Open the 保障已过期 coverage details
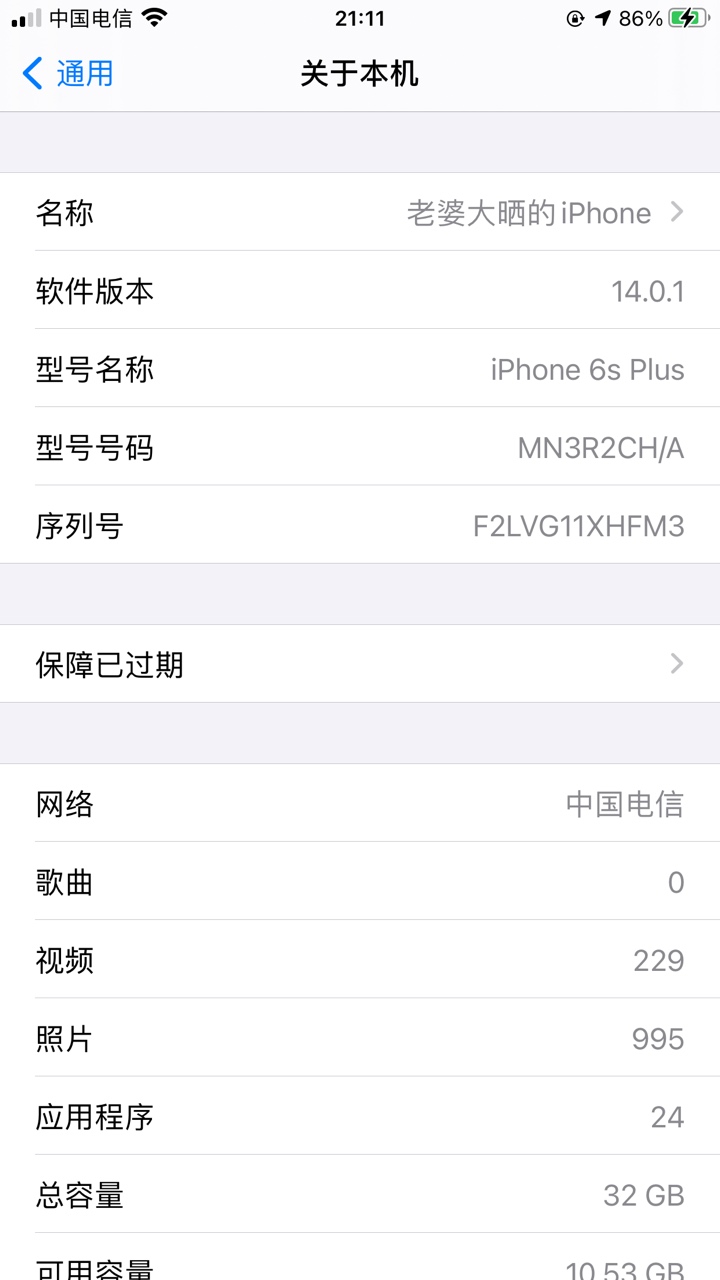Image resolution: width=720 pixels, height=1280 pixels. (360, 664)
